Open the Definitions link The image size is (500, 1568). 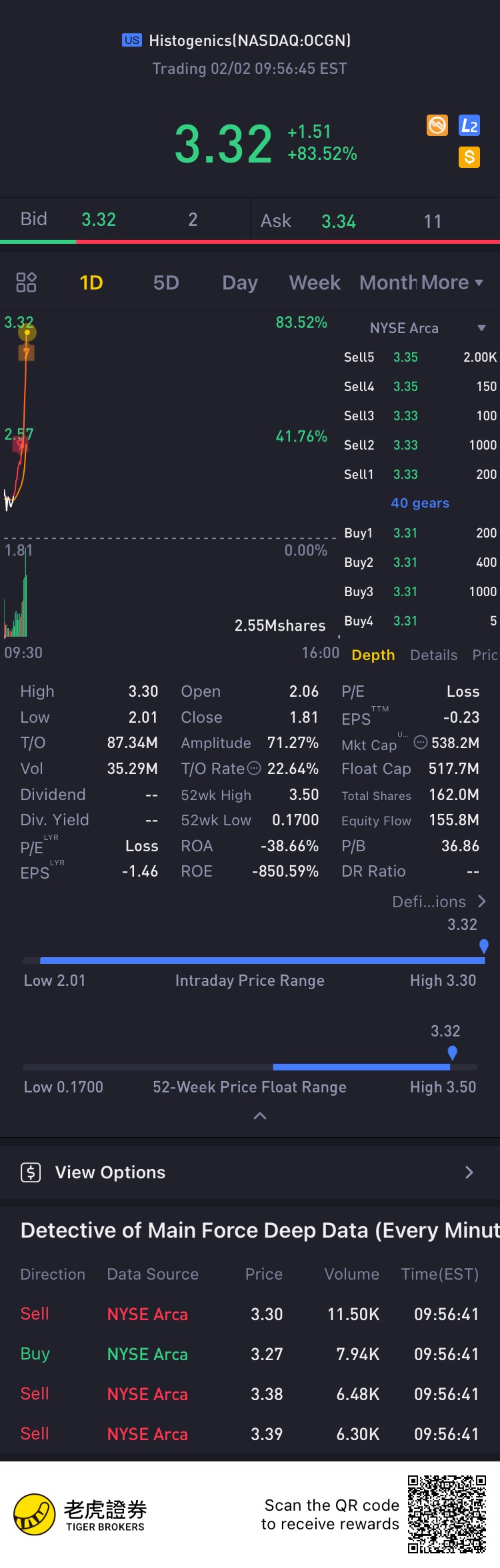[x=439, y=901]
